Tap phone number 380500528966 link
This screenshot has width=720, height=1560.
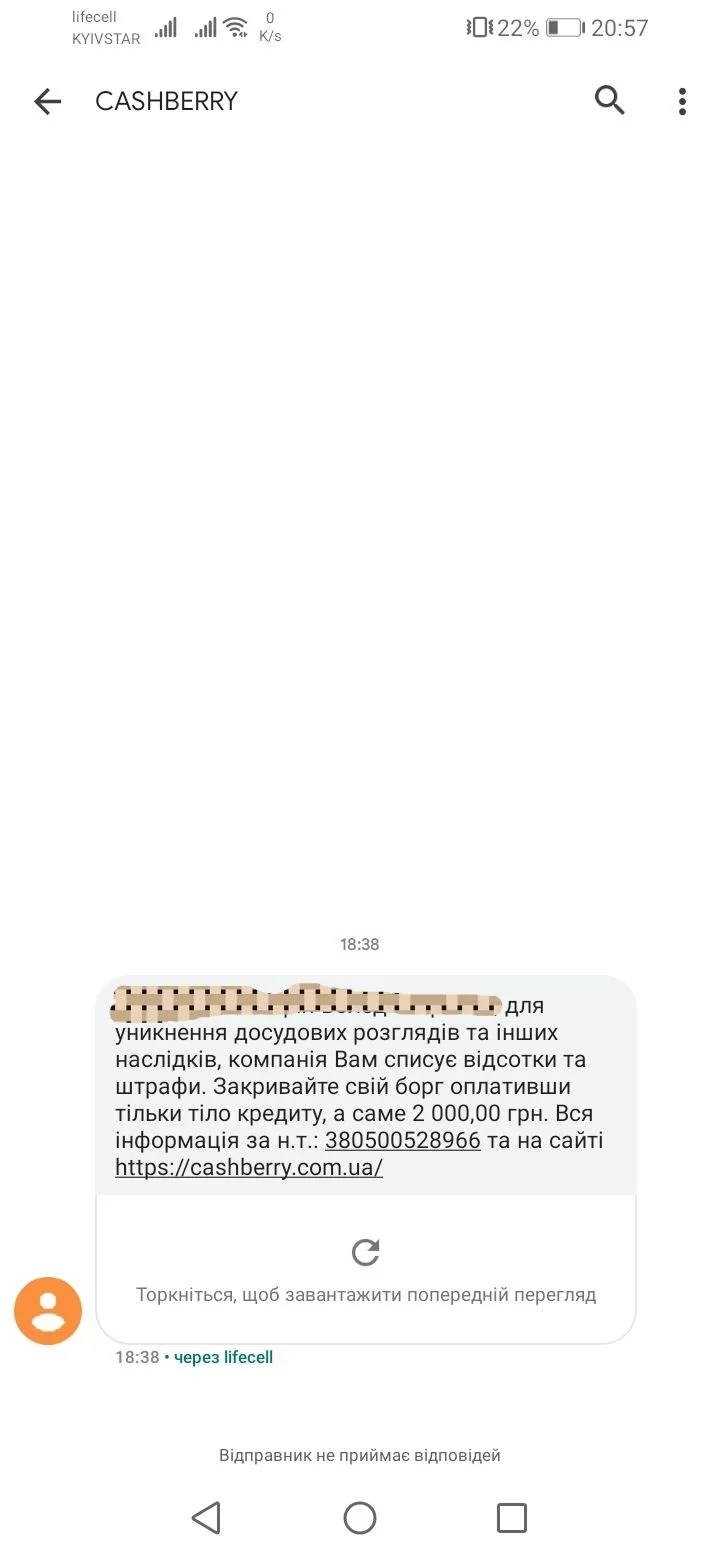click(x=403, y=1140)
